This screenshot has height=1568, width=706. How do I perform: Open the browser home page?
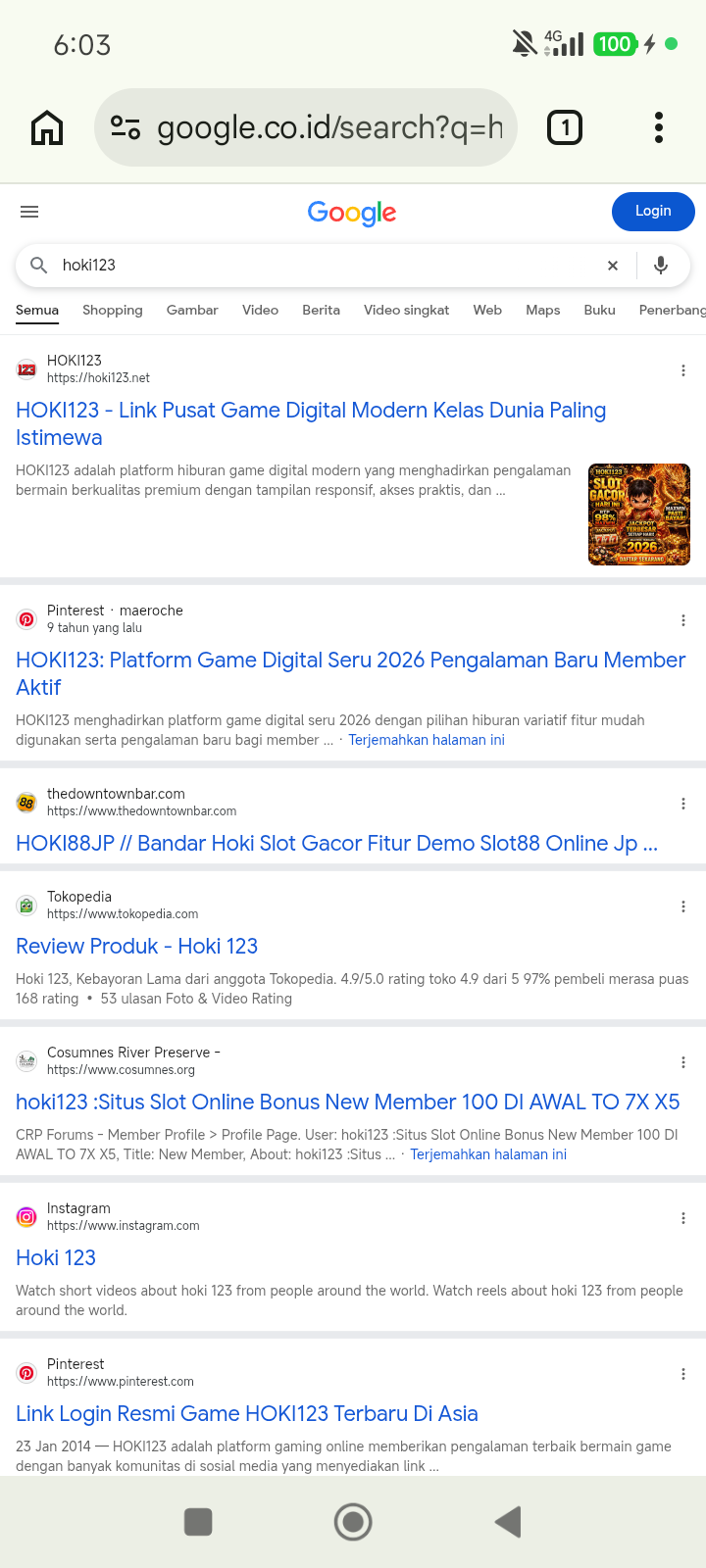(47, 127)
